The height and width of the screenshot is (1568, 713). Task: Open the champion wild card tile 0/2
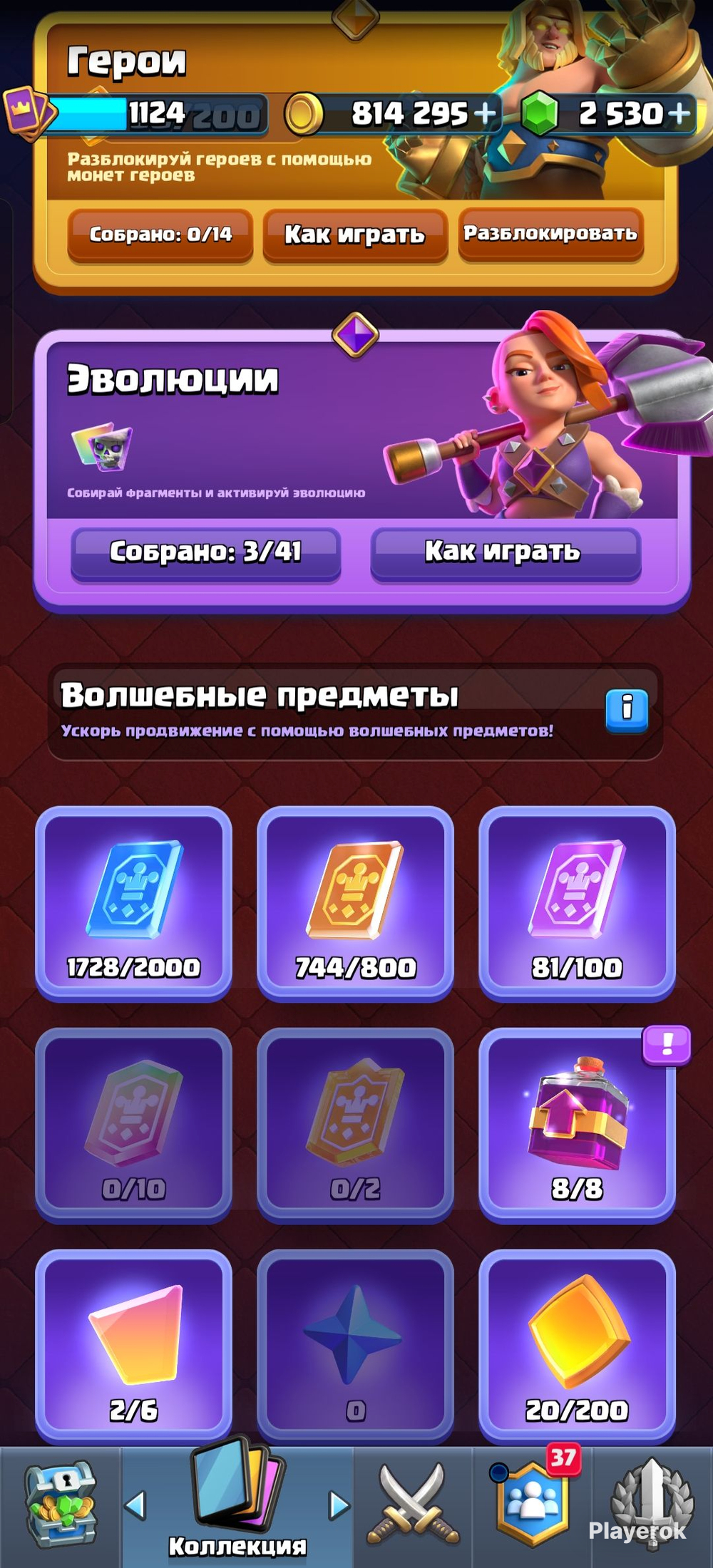tap(355, 1125)
